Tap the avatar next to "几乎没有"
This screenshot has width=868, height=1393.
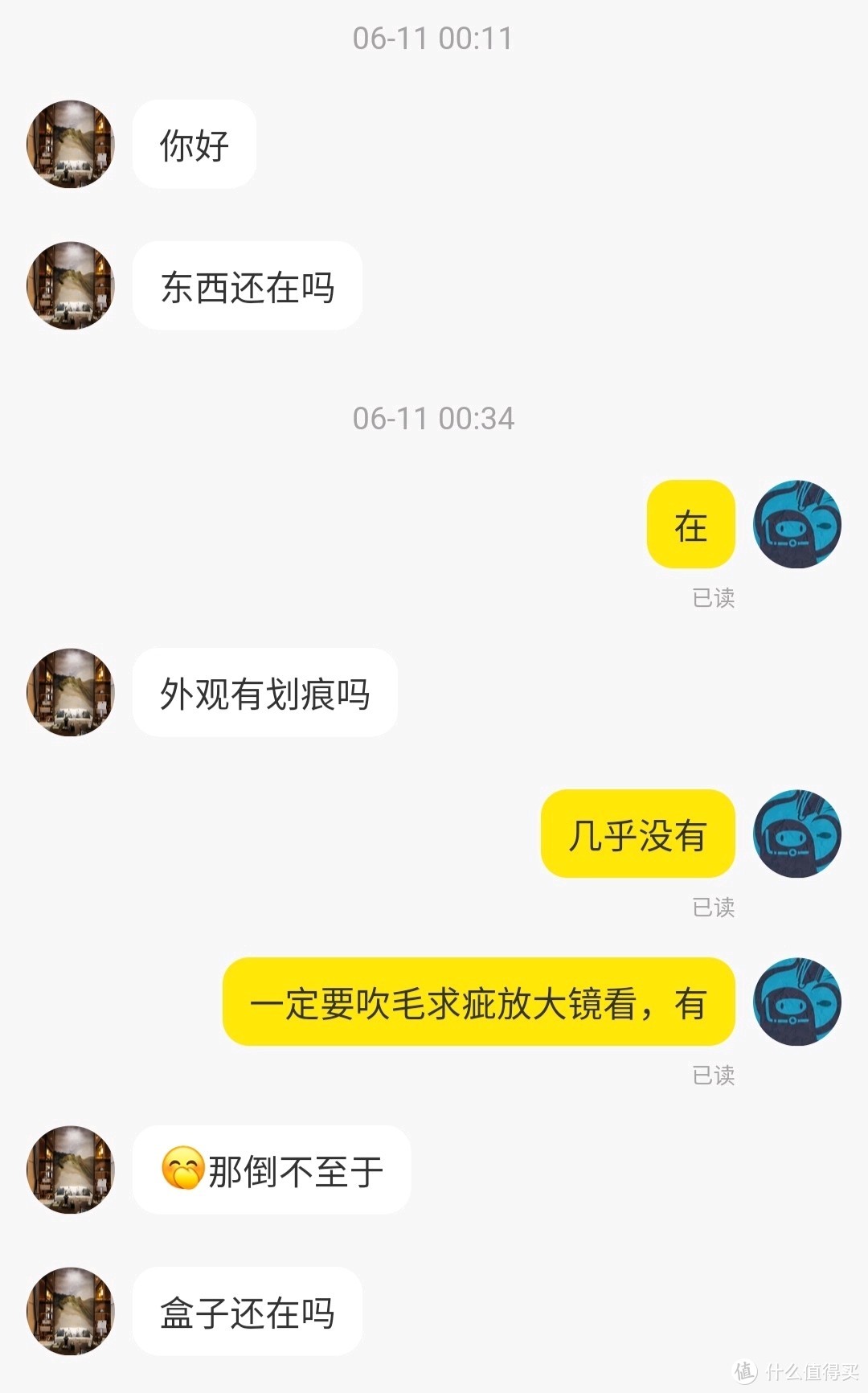point(796,834)
